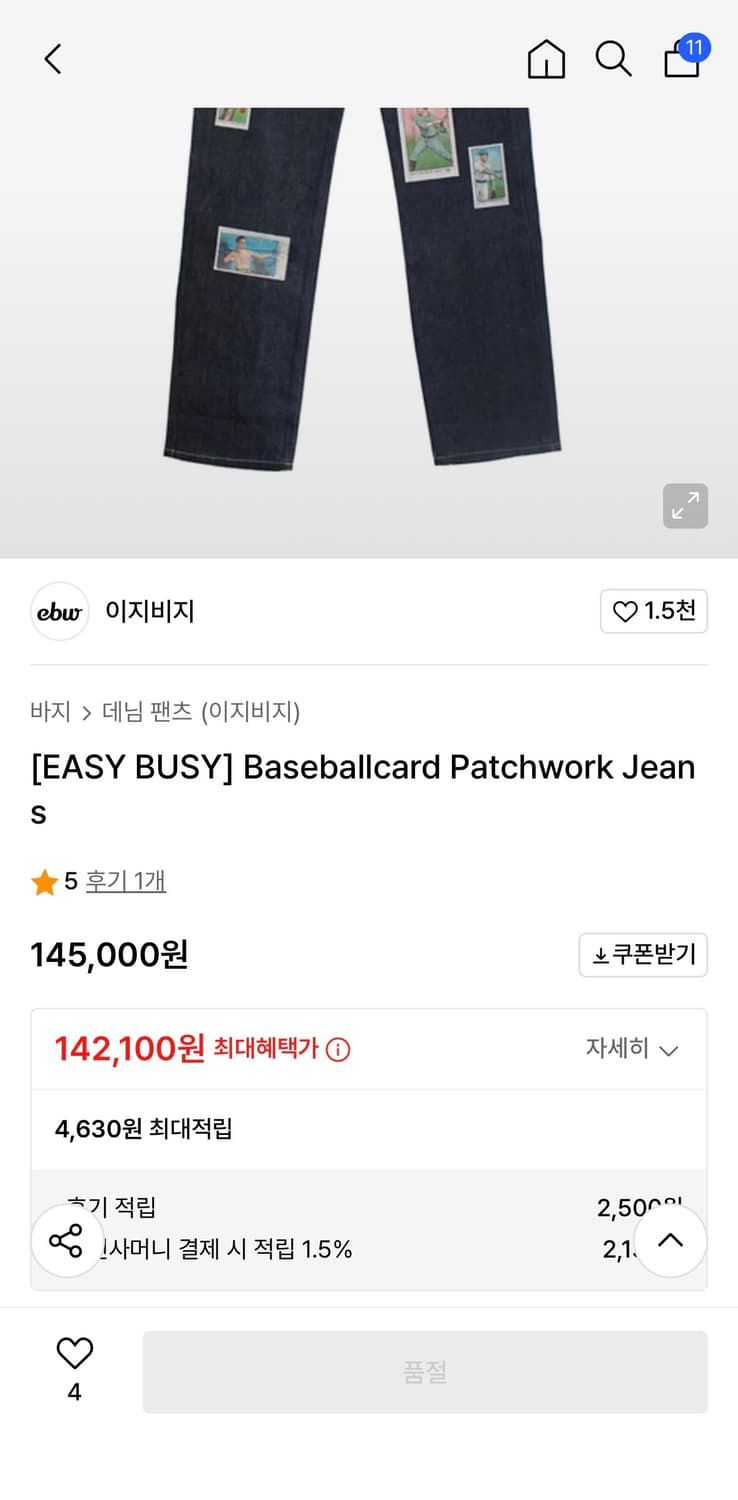Go to the home screen
Image resolution: width=738 pixels, height=1500 pixels.
point(546,59)
